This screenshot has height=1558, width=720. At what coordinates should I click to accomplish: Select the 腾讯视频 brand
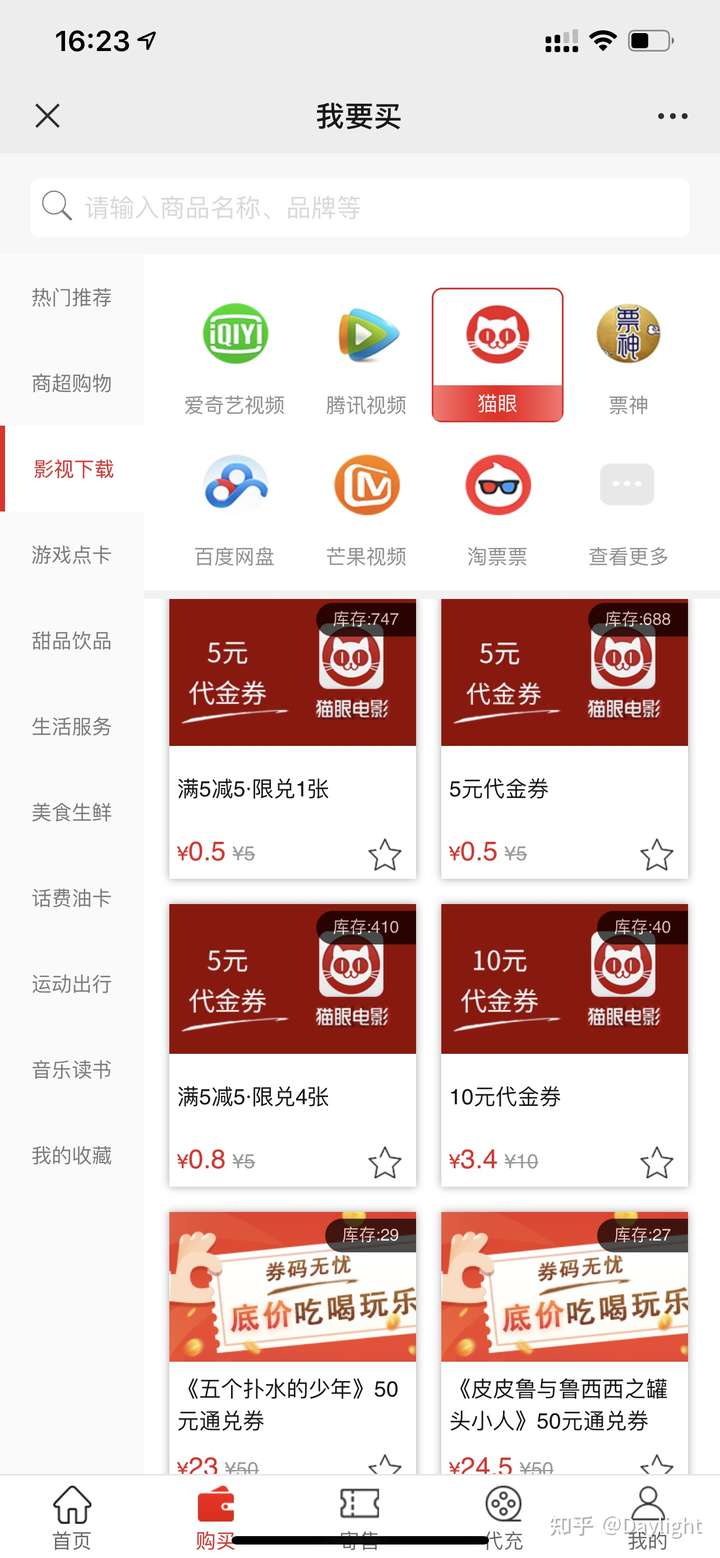[366, 357]
